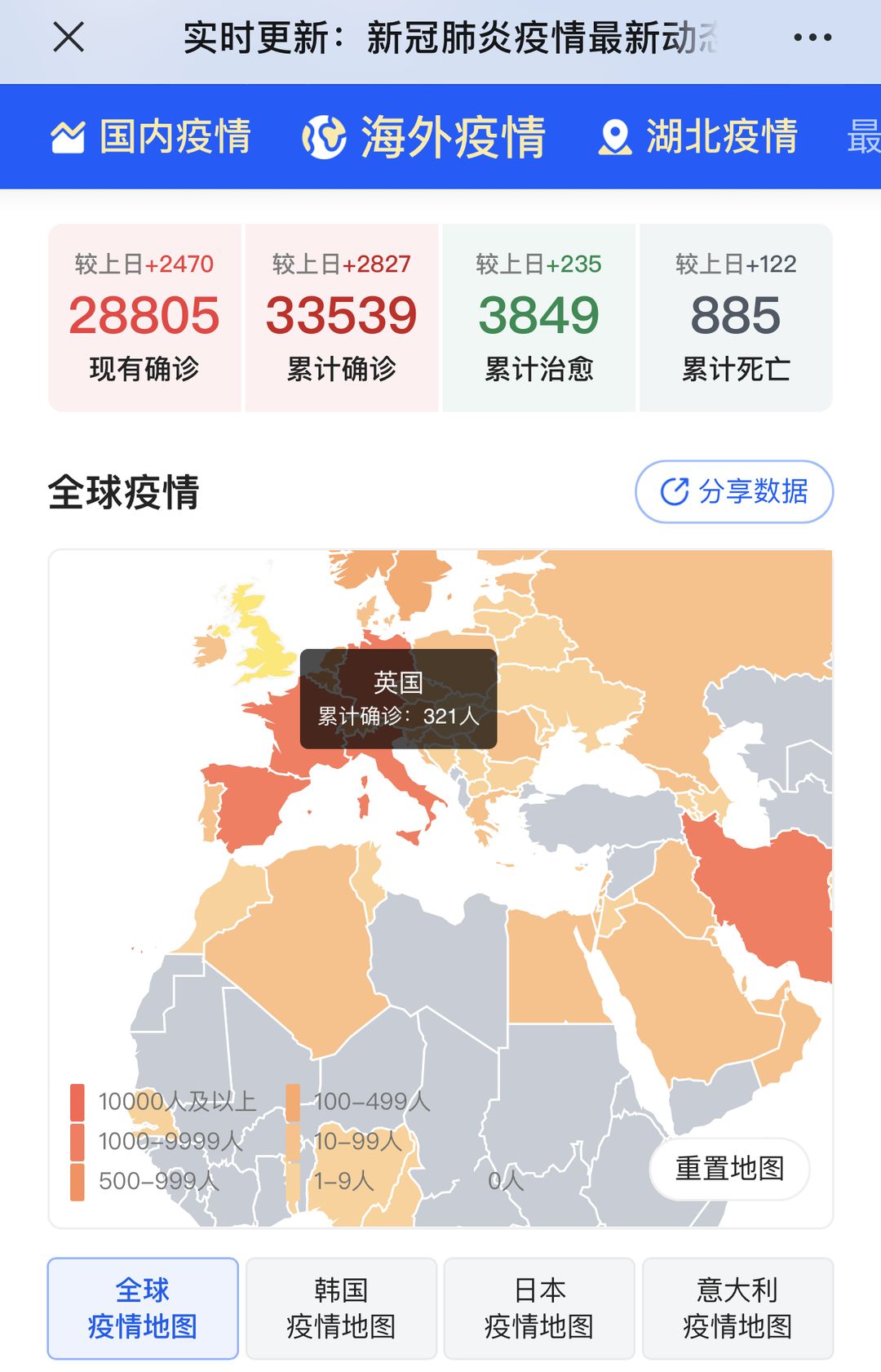Close the page with the X icon
This screenshot has height=1372, width=881.
pos(69,38)
